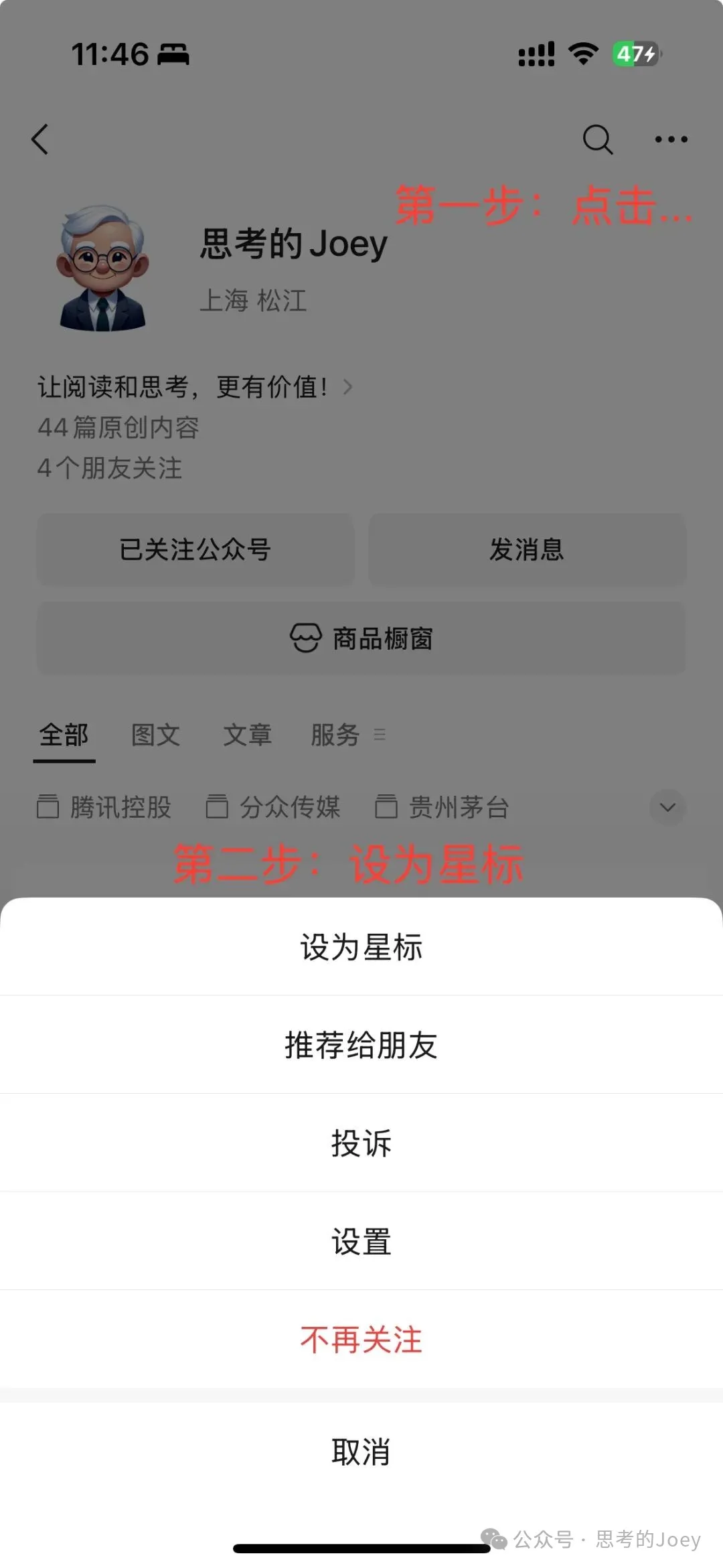Switch to the 文章 tab
Screen dimensions: 723x1568
[247, 735]
